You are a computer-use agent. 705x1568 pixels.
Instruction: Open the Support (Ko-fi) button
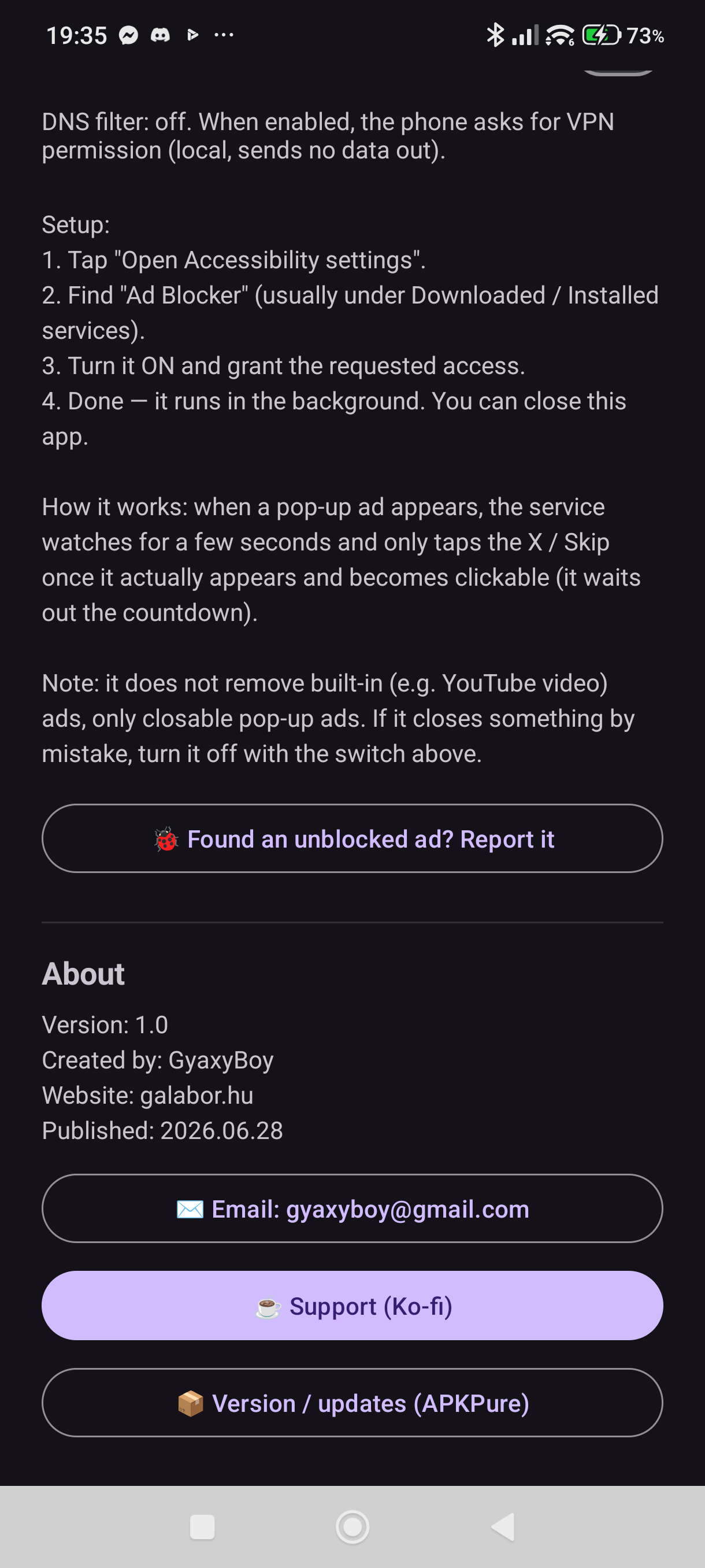(352, 1306)
